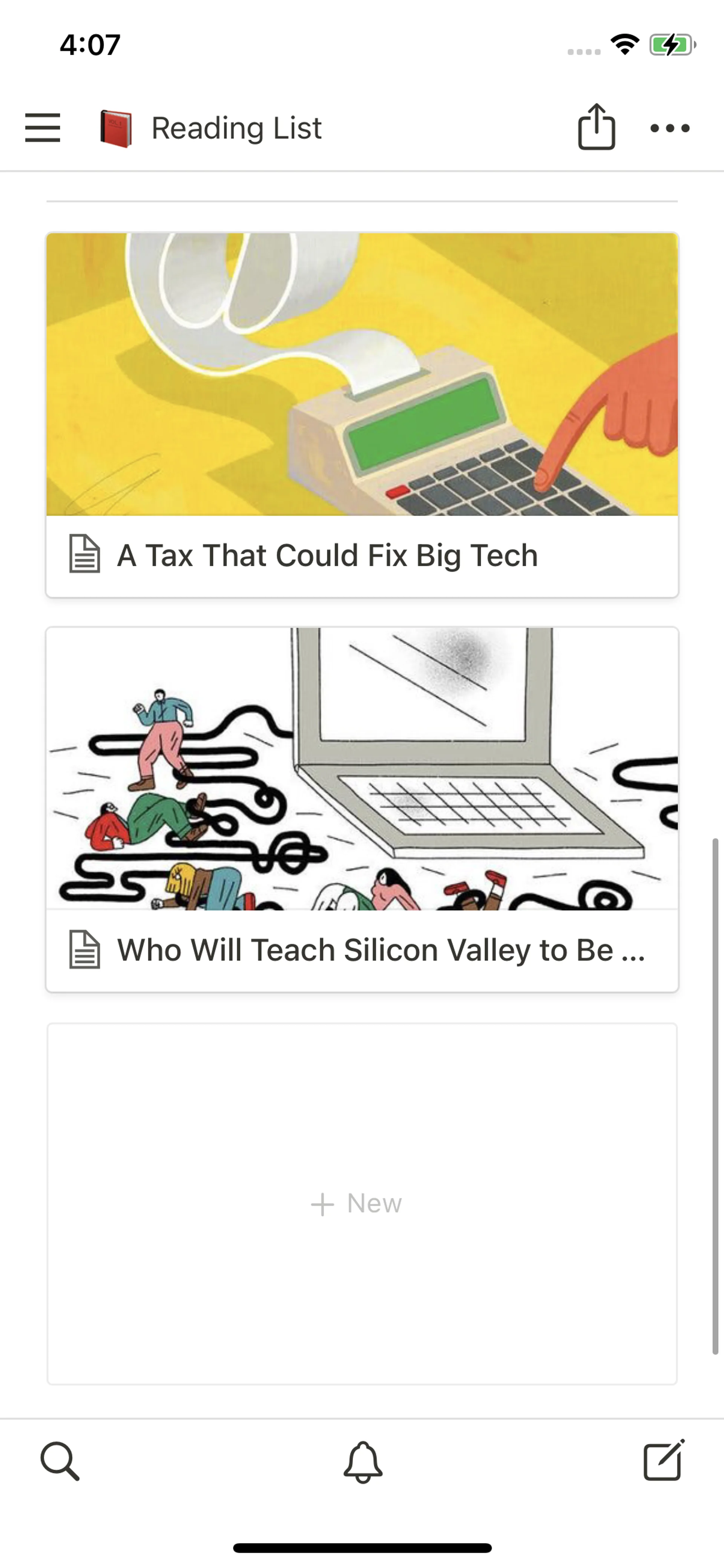The image size is (724, 1568).
Task: Add a new reading list entry
Action: [x=356, y=1203]
